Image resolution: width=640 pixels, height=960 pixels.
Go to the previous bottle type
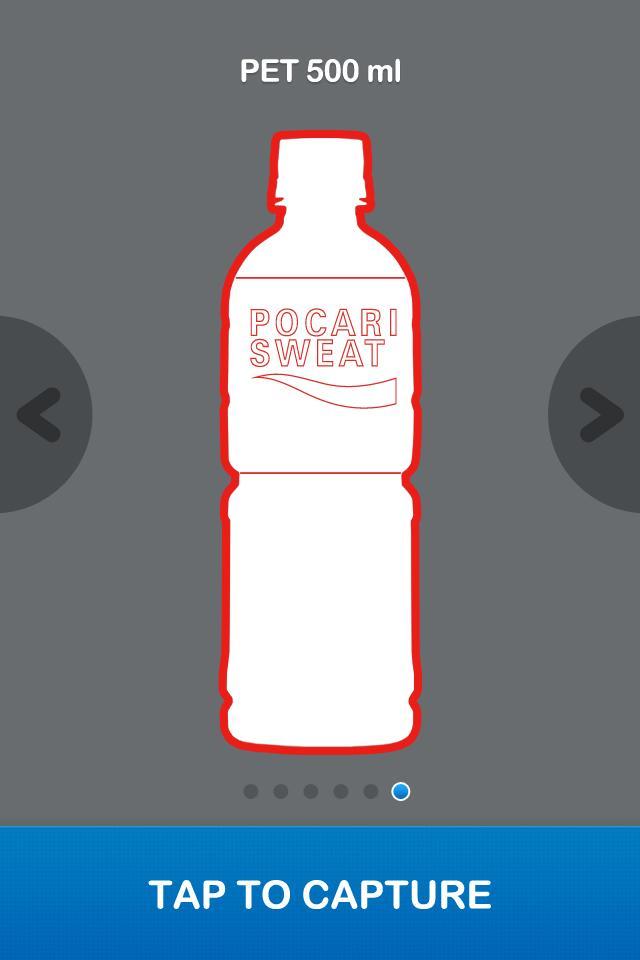(40, 414)
